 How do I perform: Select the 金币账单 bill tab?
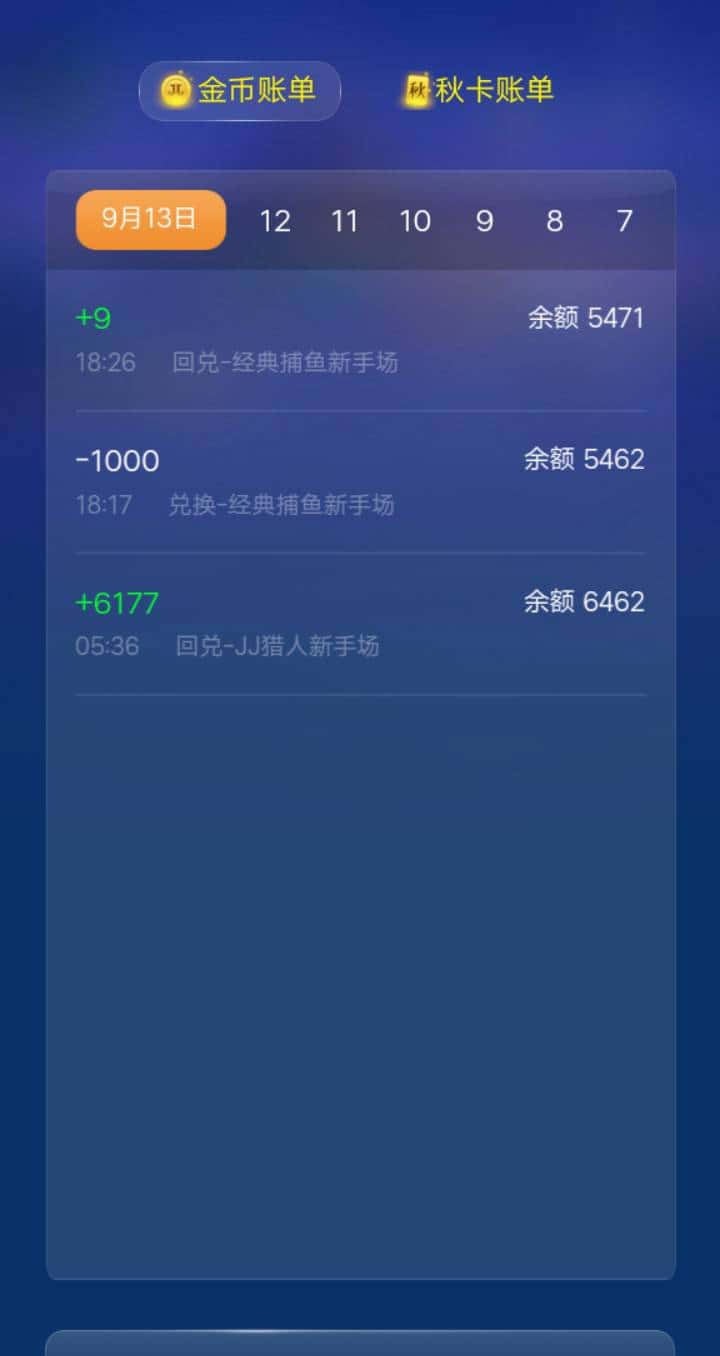240,90
